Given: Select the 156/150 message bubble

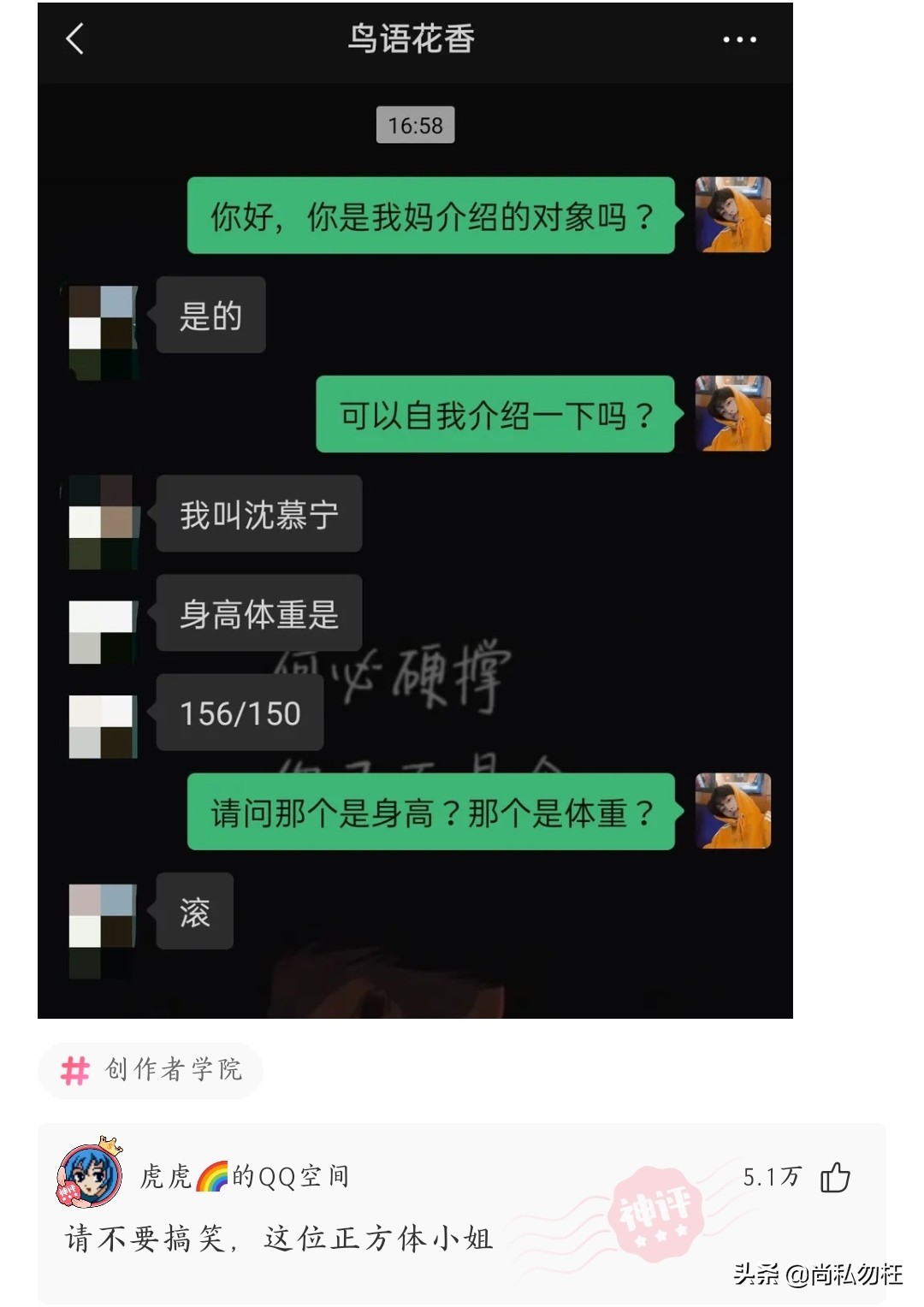Looking at the screenshot, I should pyautogui.click(x=240, y=712).
